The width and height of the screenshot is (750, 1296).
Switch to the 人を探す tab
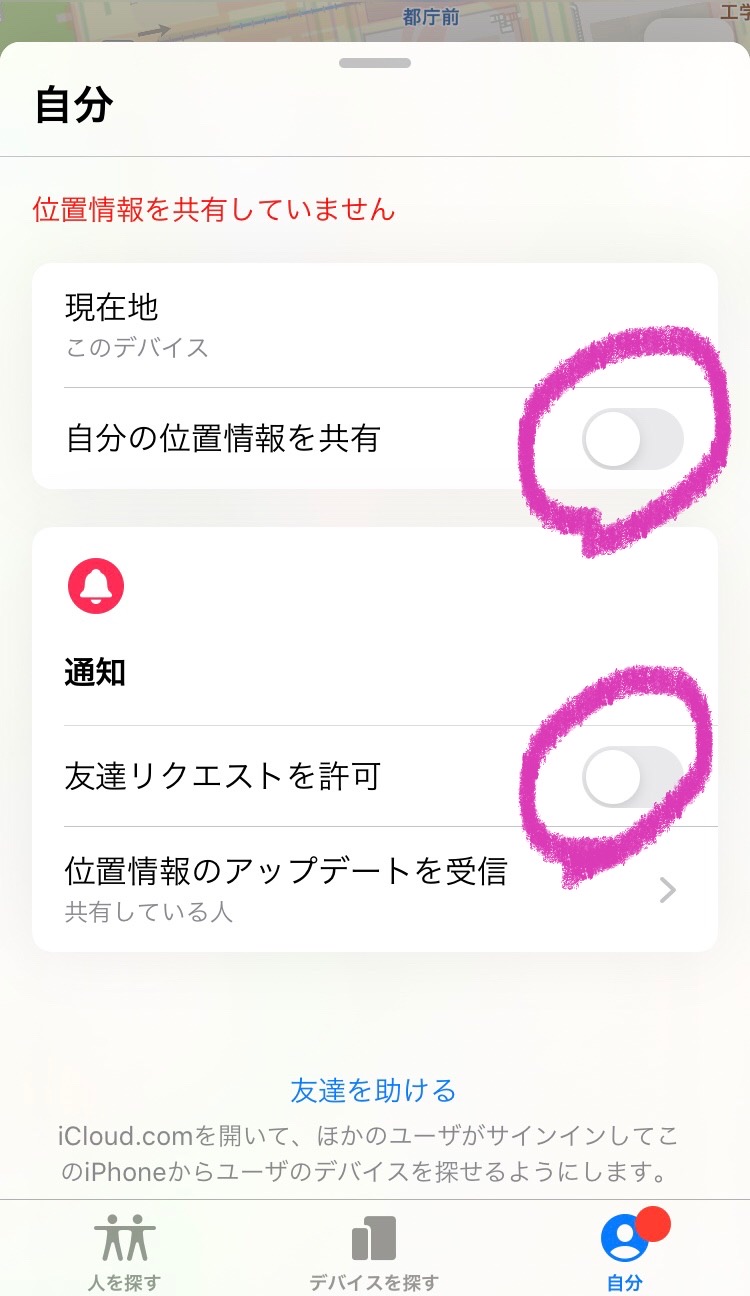[125, 1252]
